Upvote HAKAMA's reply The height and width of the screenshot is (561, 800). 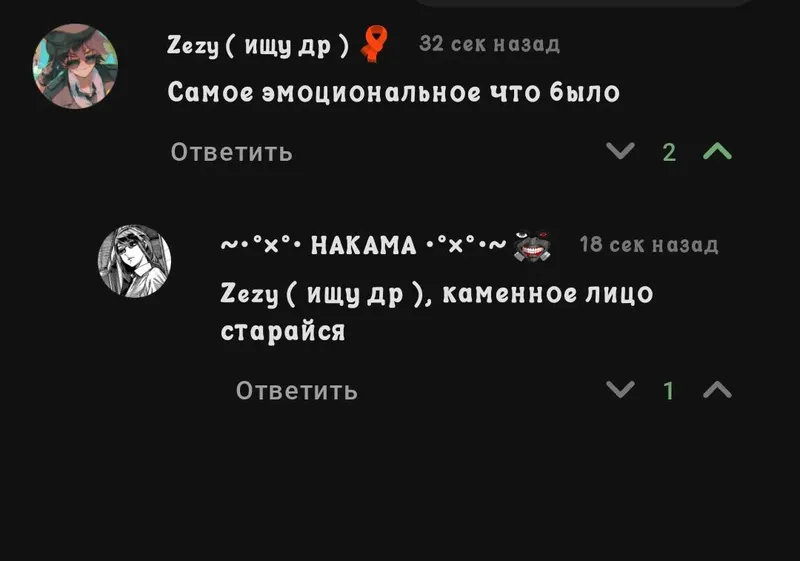pyautogui.click(x=717, y=390)
